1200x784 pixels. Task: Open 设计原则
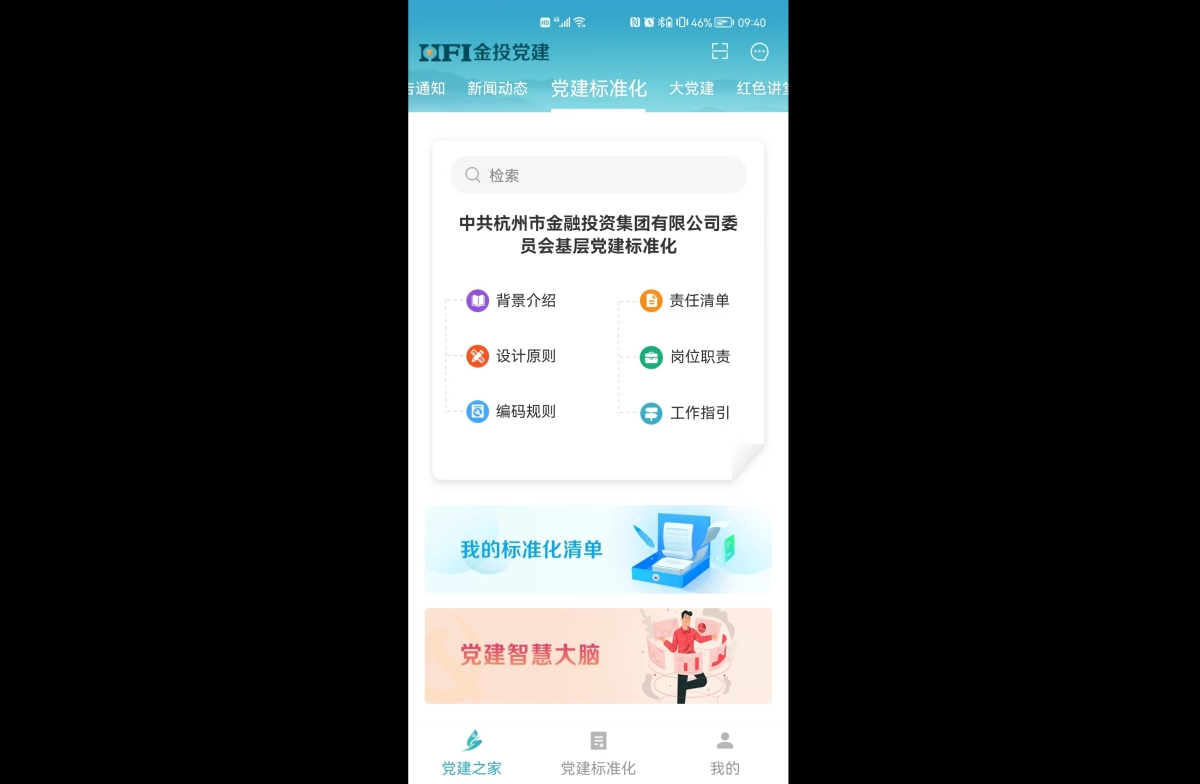pyautogui.click(x=512, y=356)
